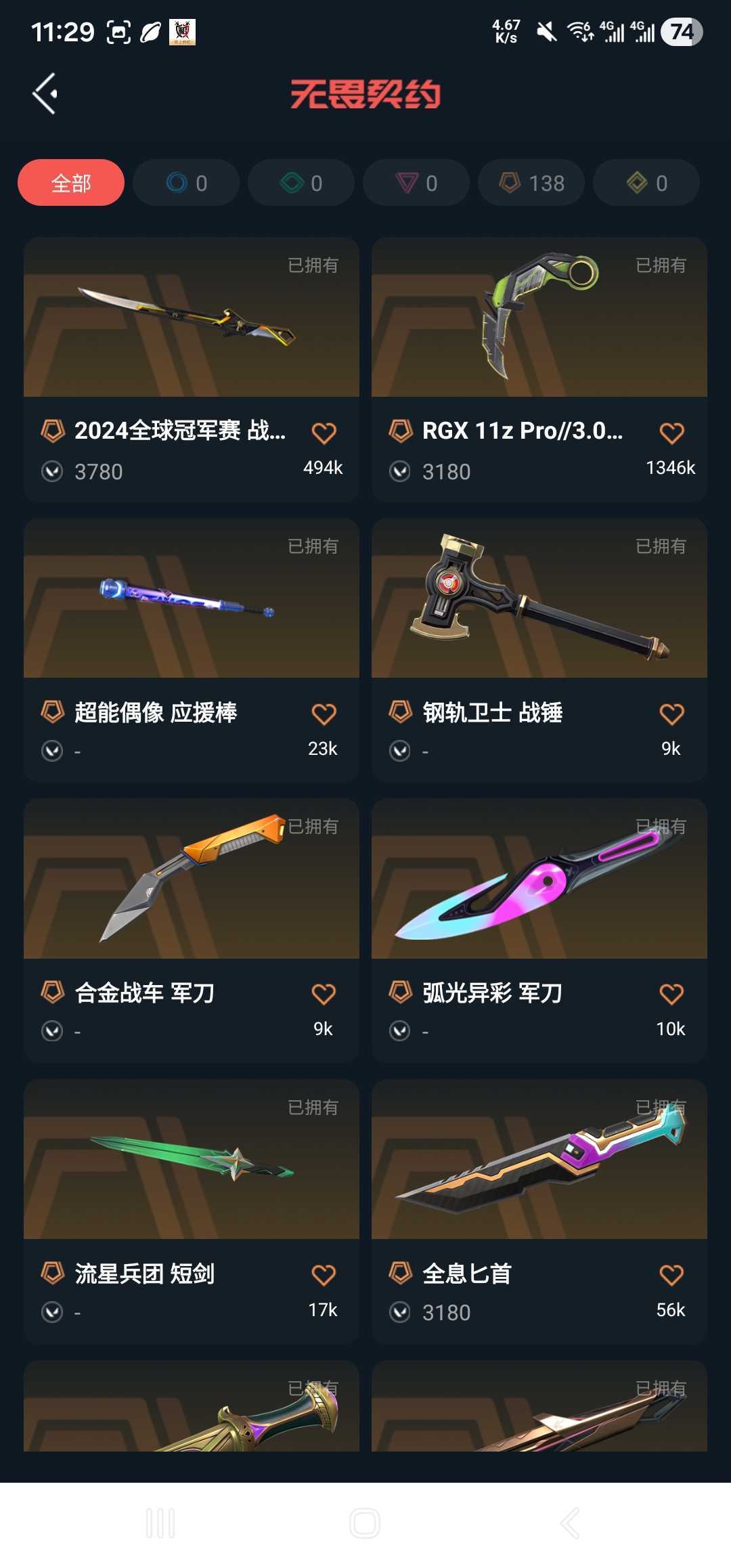Like the 全息匕首 skin
Viewport: 731px width, 1568px height.
(671, 1275)
